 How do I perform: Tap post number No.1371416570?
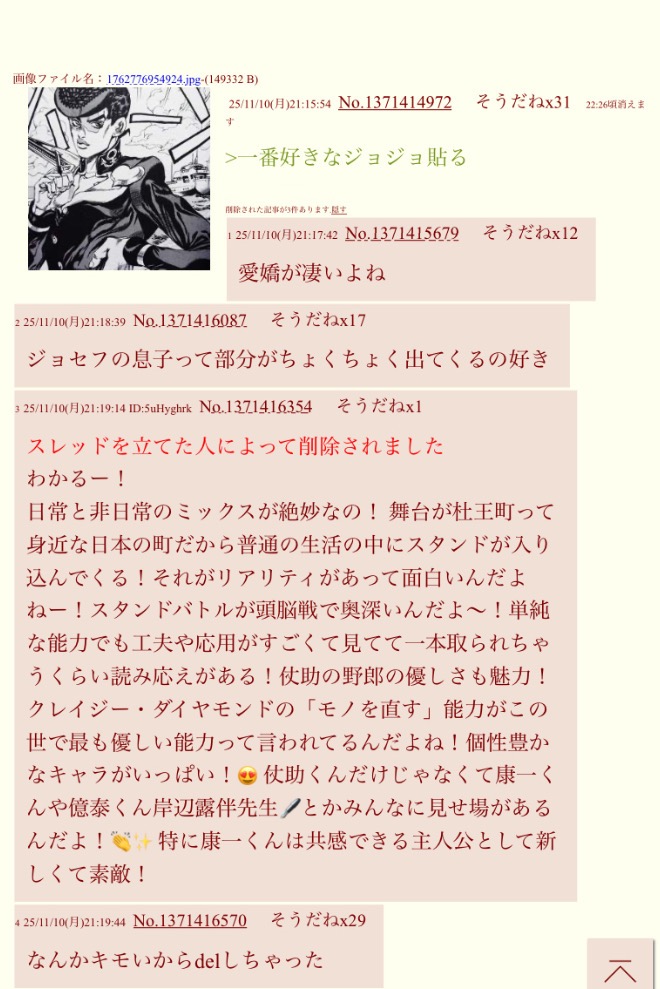coord(190,921)
